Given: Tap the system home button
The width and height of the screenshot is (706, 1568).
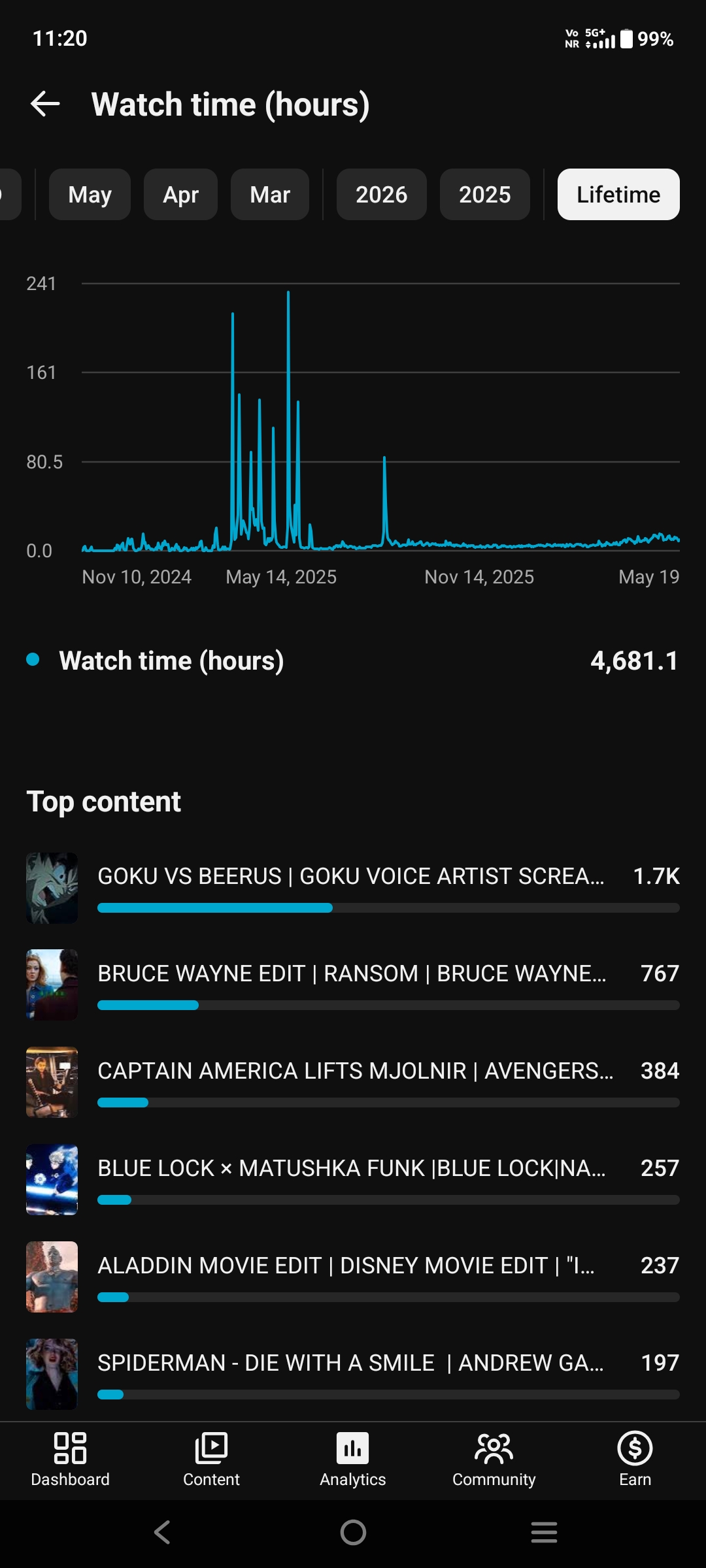Looking at the screenshot, I should tap(353, 1532).
